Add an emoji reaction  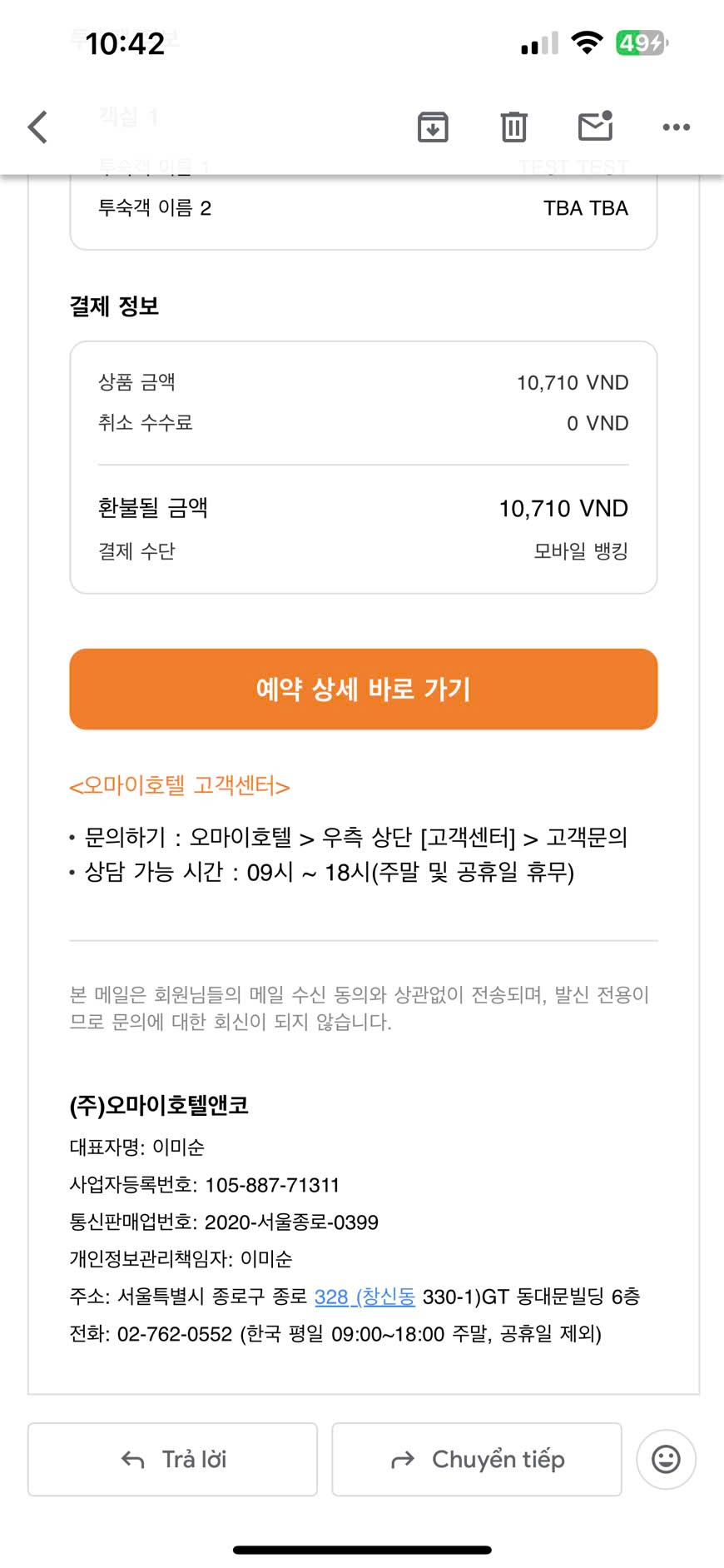point(666,1459)
